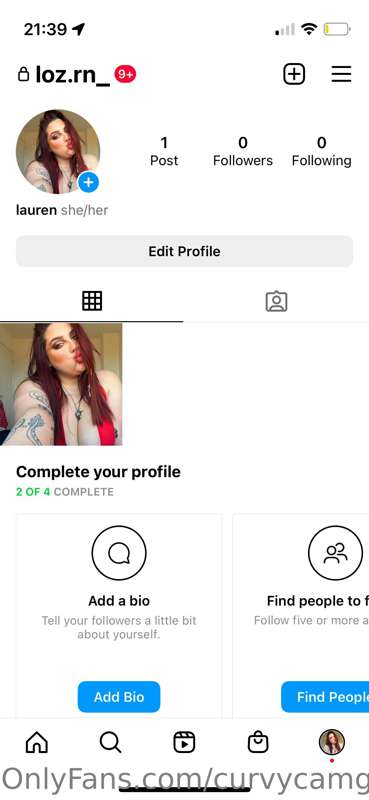
Task: Tap the Find People button
Action: (x=325, y=696)
